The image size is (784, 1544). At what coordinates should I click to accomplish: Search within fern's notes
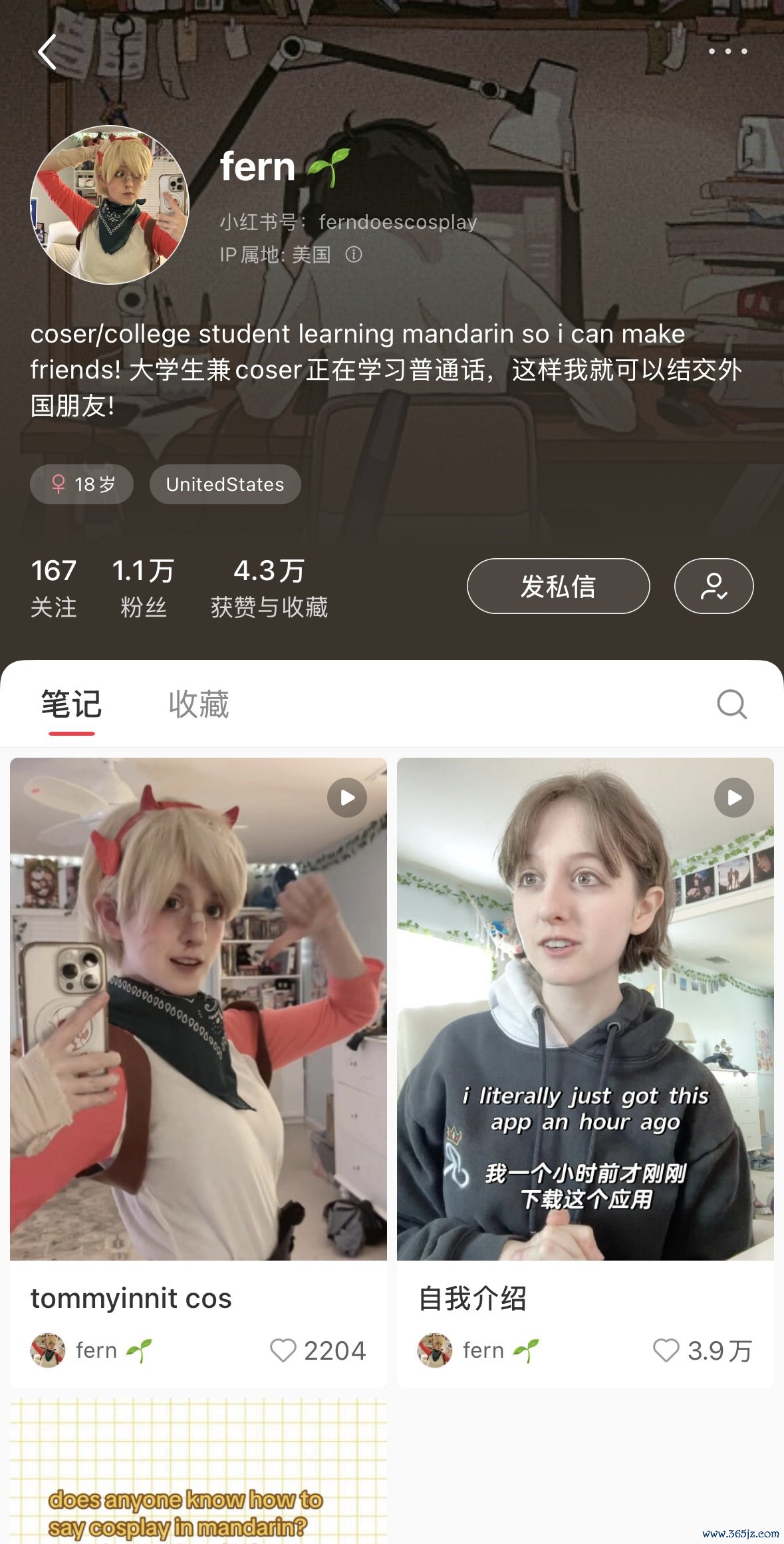pos(731,704)
